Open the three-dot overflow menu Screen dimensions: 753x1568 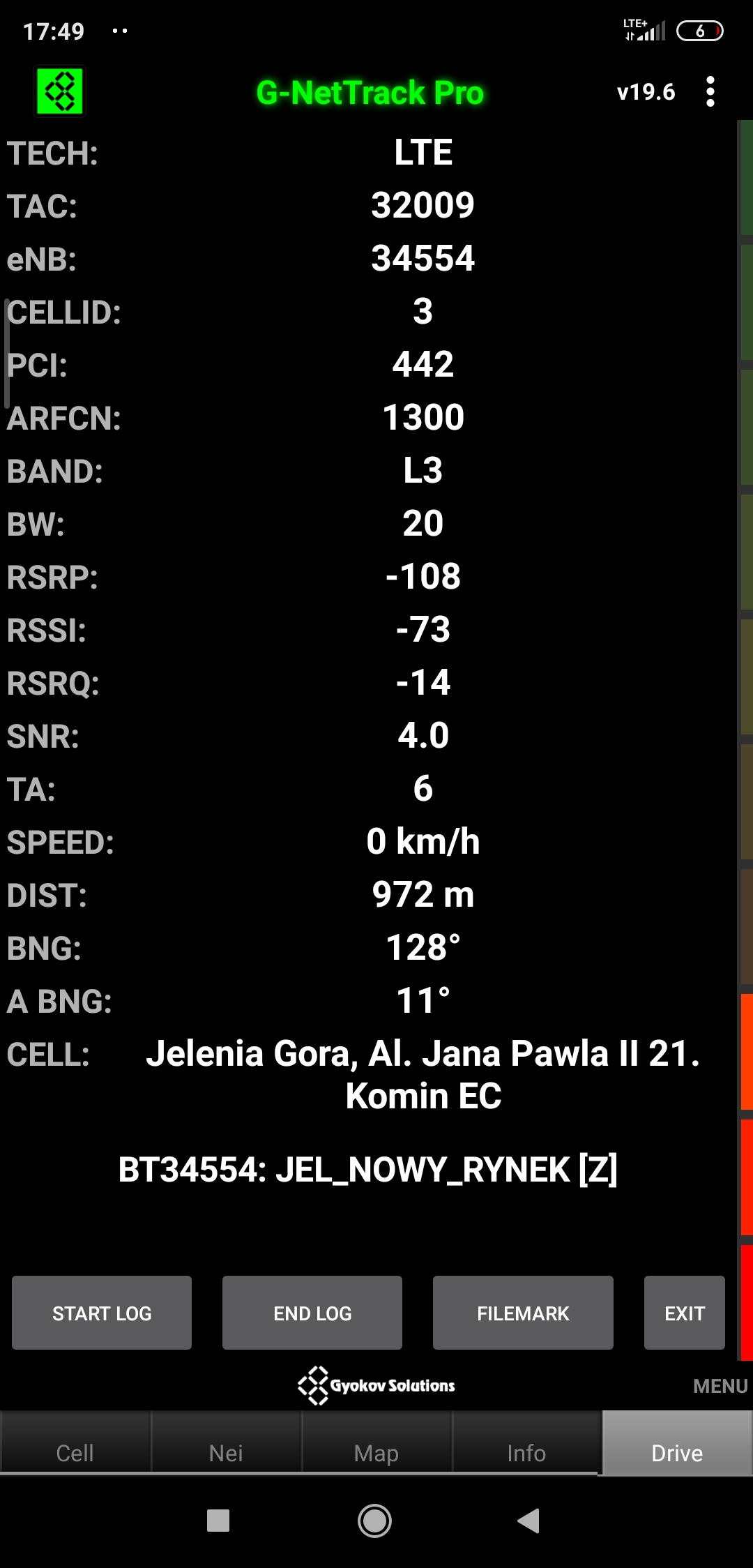click(x=710, y=92)
